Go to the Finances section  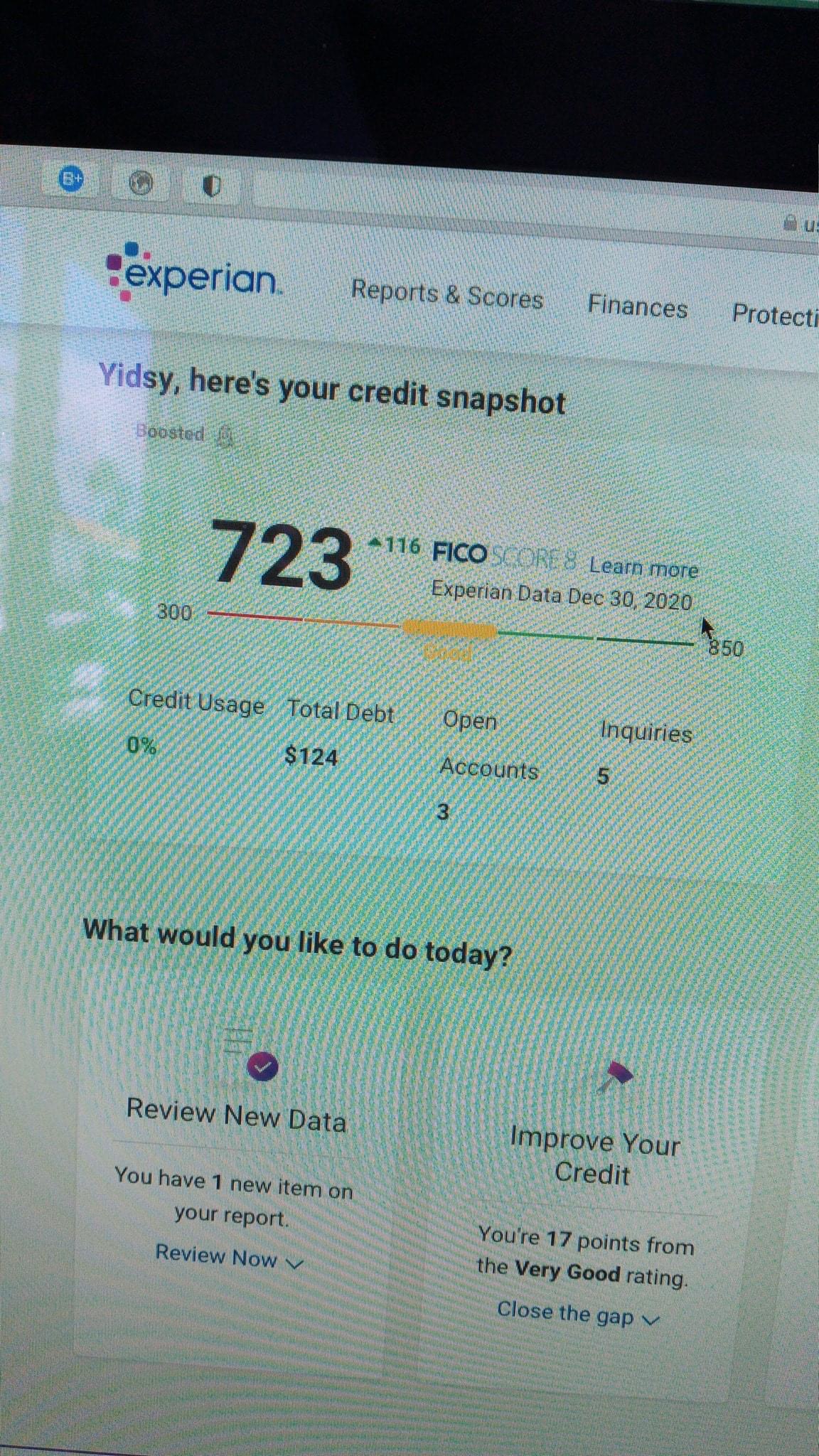tap(638, 306)
